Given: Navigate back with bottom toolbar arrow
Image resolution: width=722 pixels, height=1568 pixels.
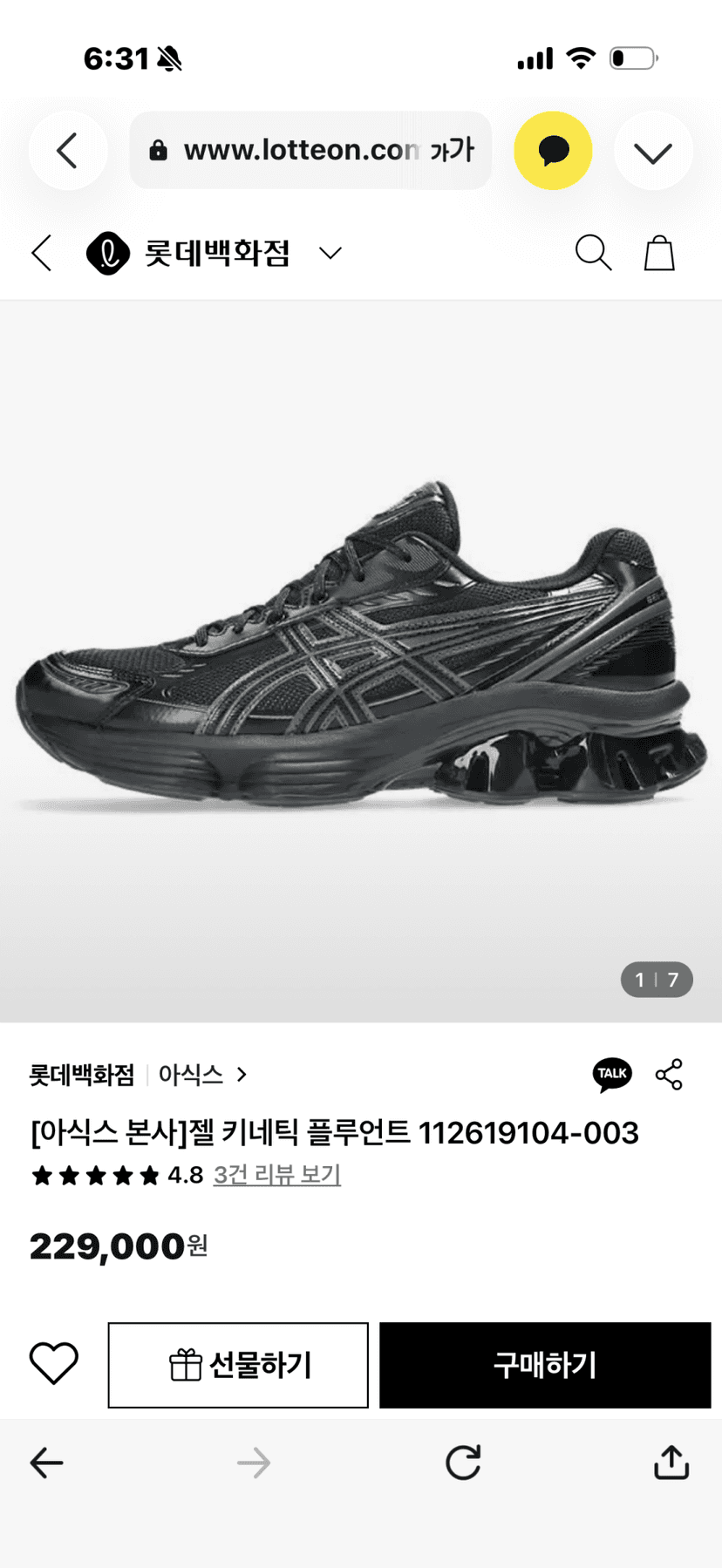Looking at the screenshot, I should click(x=46, y=1463).
